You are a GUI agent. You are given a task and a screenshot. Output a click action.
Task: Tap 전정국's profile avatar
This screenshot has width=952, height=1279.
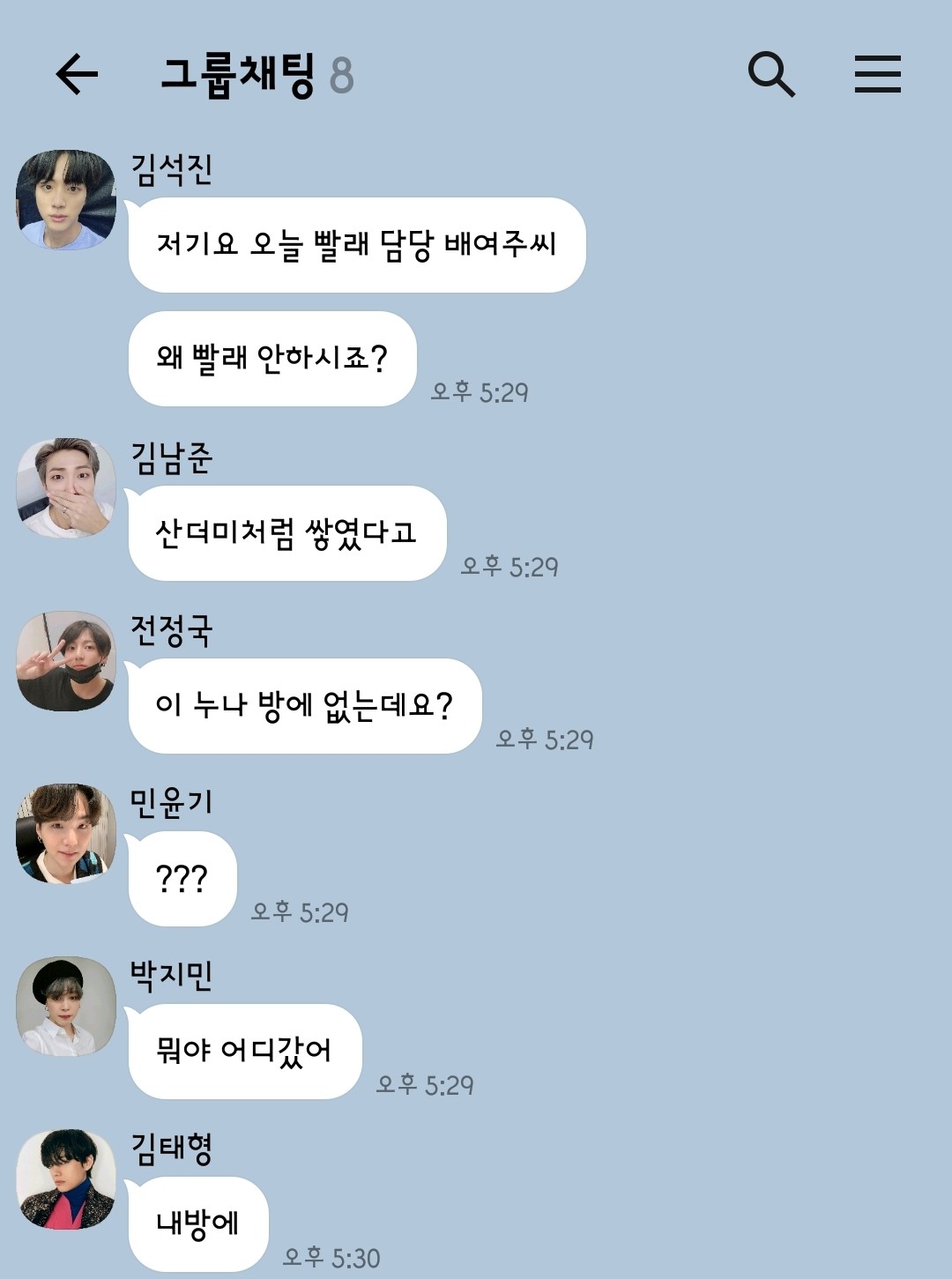pos(66,661)
